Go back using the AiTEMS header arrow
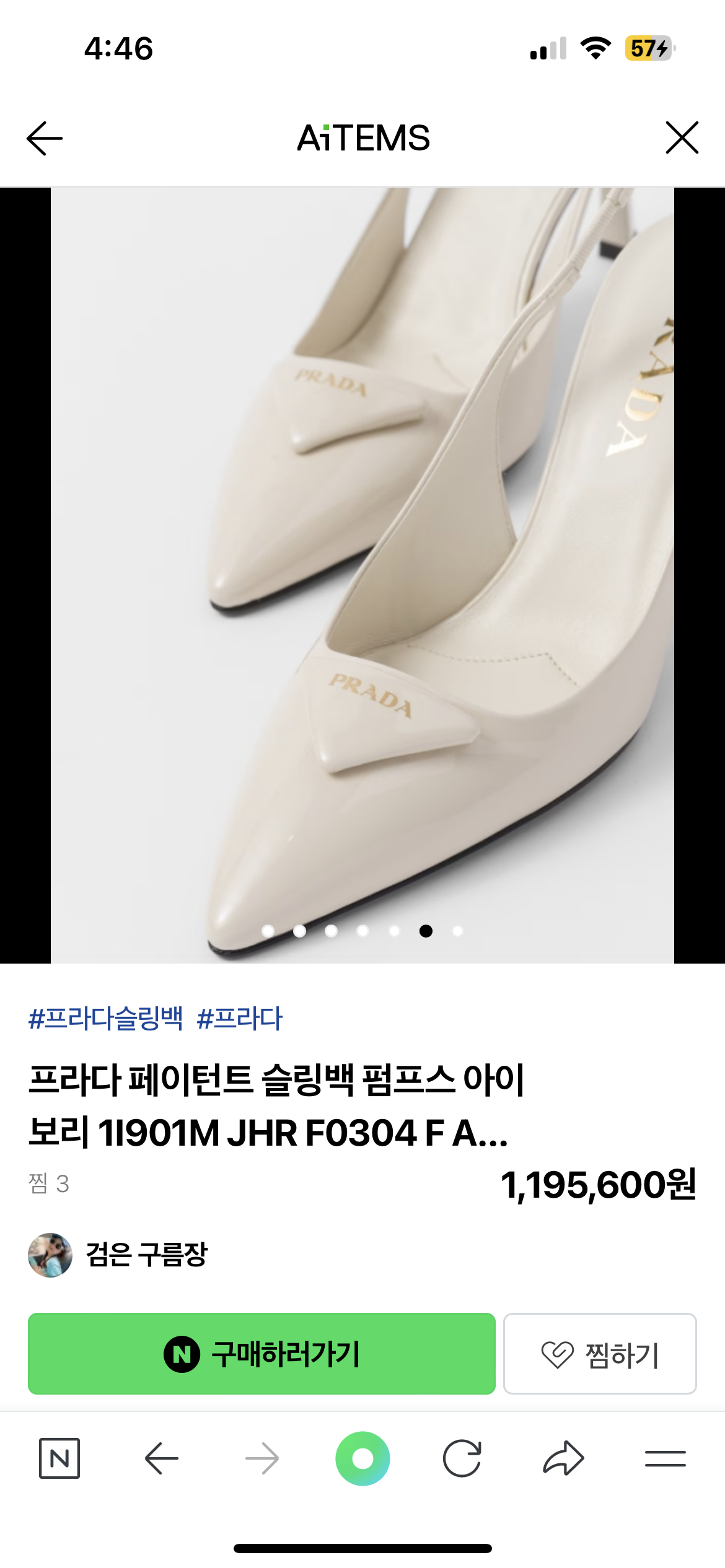This screenshot has width=725, height=1568. 45,137
